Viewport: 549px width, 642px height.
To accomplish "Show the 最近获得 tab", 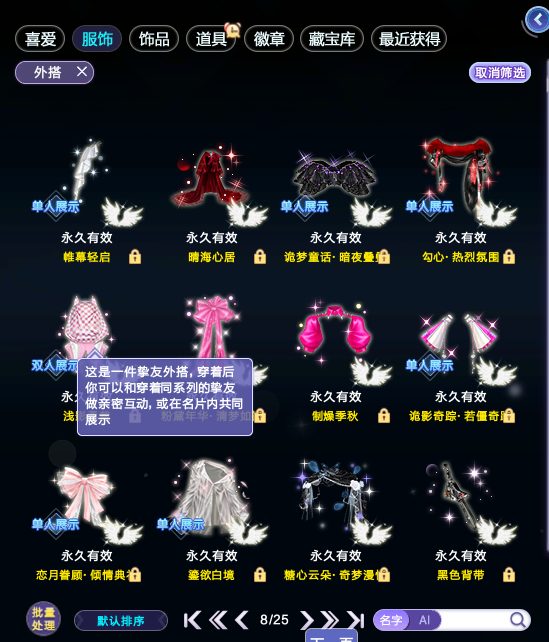I will 409,39.
